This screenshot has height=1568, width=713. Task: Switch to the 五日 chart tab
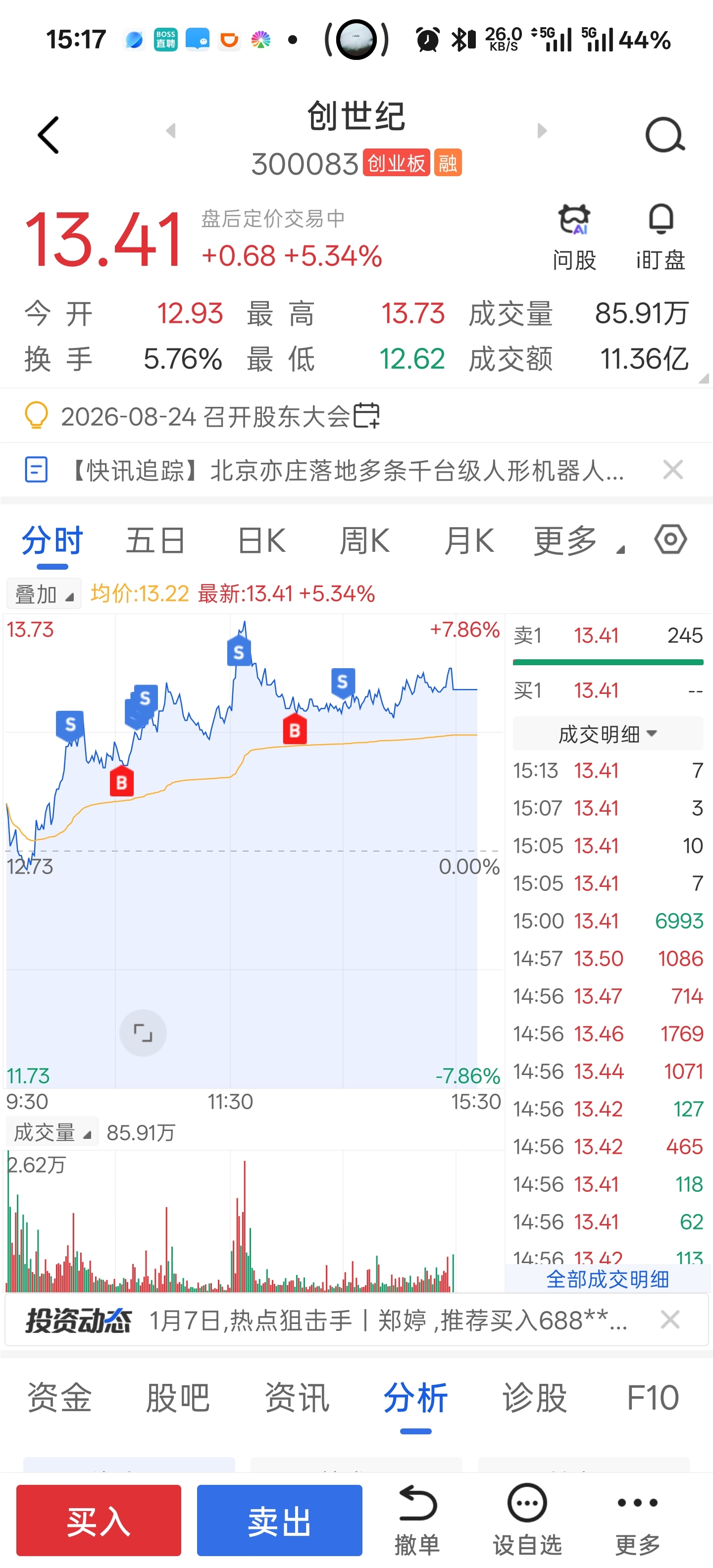pyautogui.click(x=155, y=540)
